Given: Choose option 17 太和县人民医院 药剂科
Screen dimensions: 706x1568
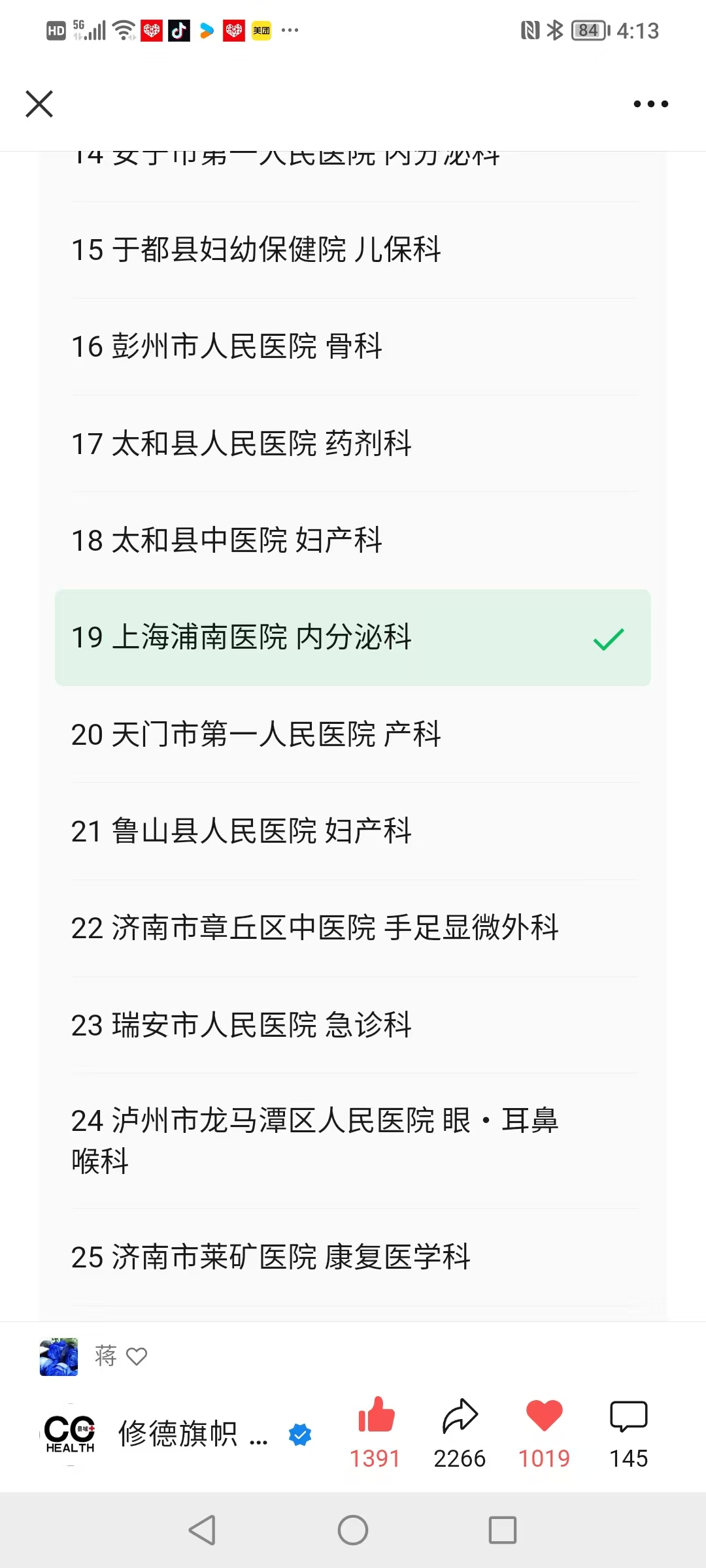Looking at the screenshot, I should click(x=353, y=444).
